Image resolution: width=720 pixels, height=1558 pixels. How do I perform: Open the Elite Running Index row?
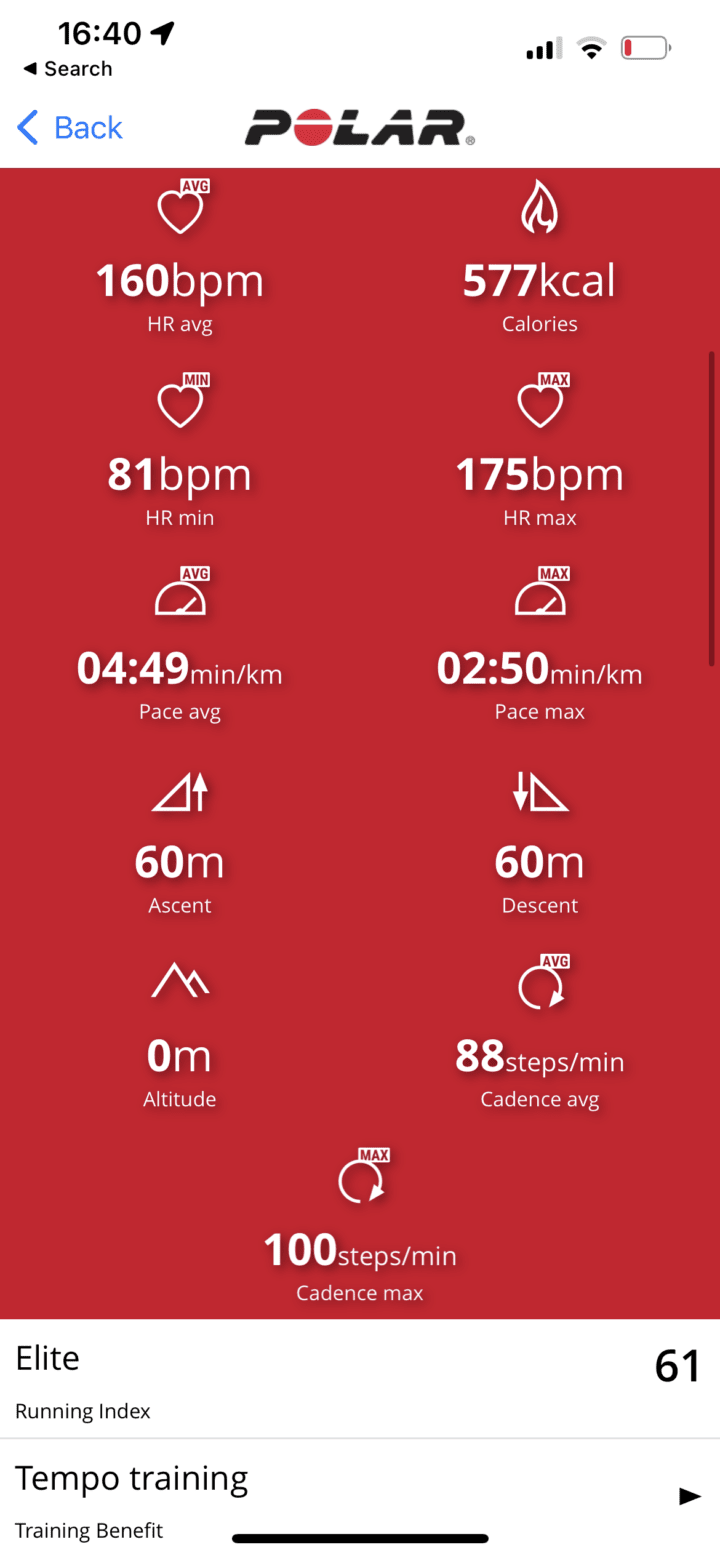pyautogui.click(x=360, y=1380)
